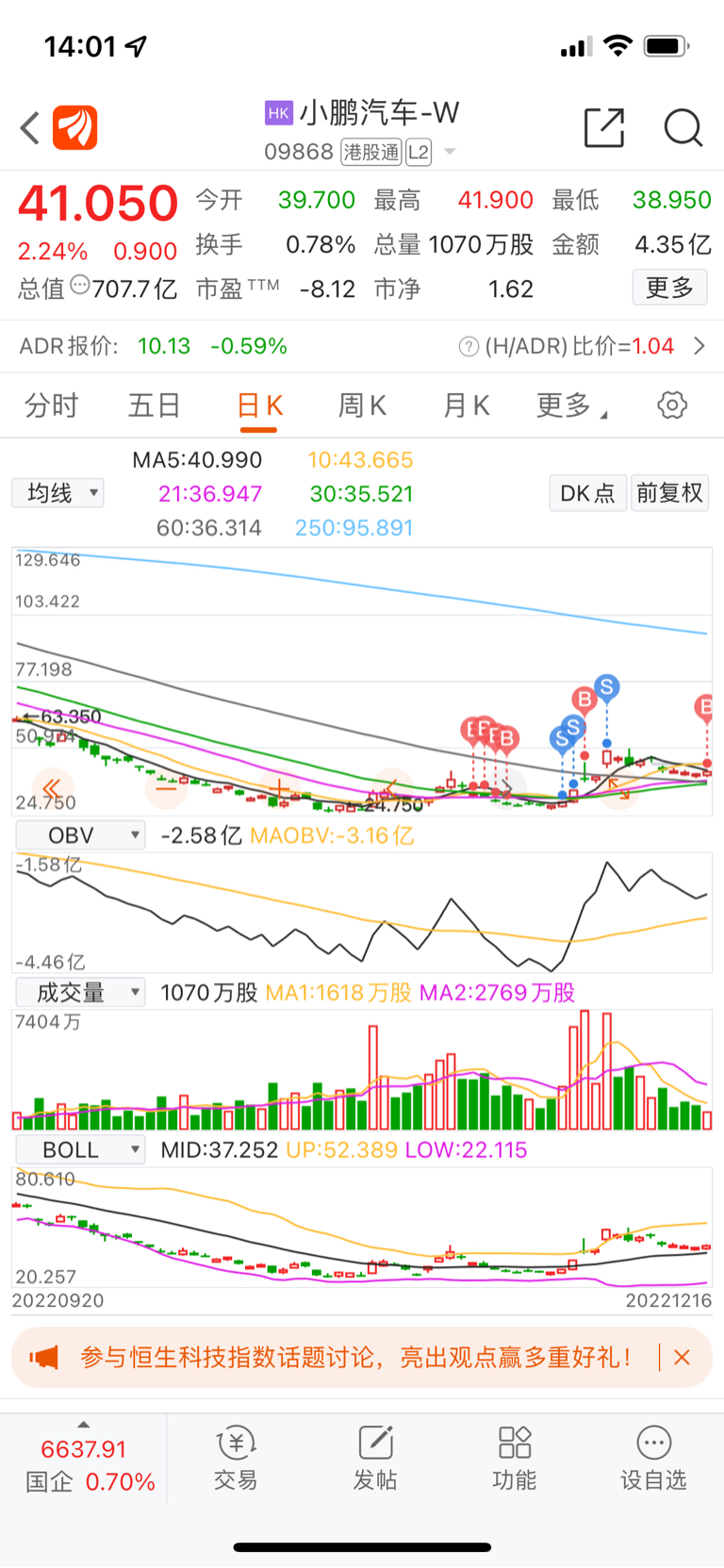Image resolution: width=724 pixels, height=1568 pixels.
Task: Tap the 发帖 post icon
Action: tap(375, 1457)
